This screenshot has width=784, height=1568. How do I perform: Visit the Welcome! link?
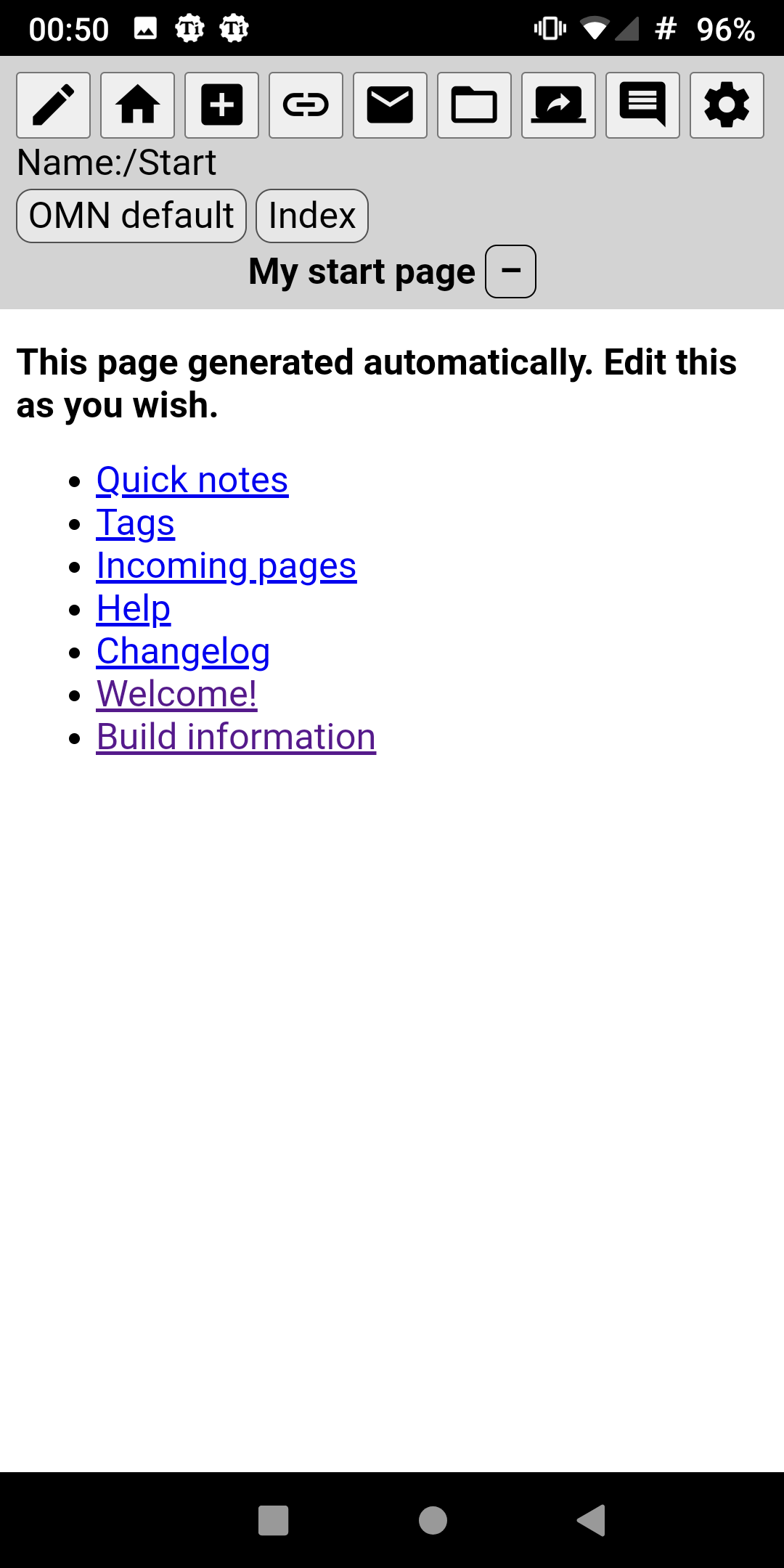point(176,694)
